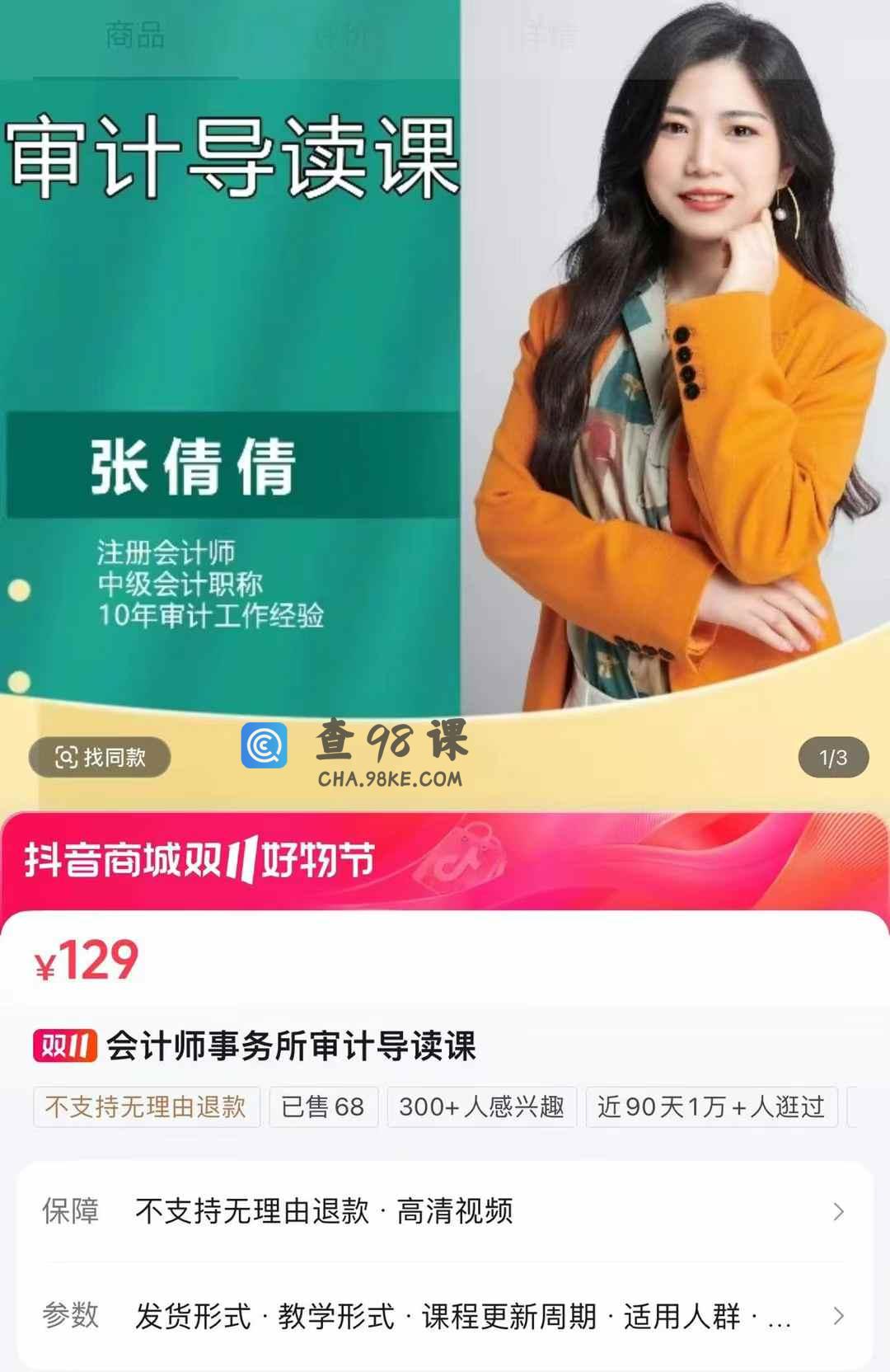Open the 参数 parameters row
Image resolution: width=890 pixels, height=1372 pixels.
(445, 1316)
